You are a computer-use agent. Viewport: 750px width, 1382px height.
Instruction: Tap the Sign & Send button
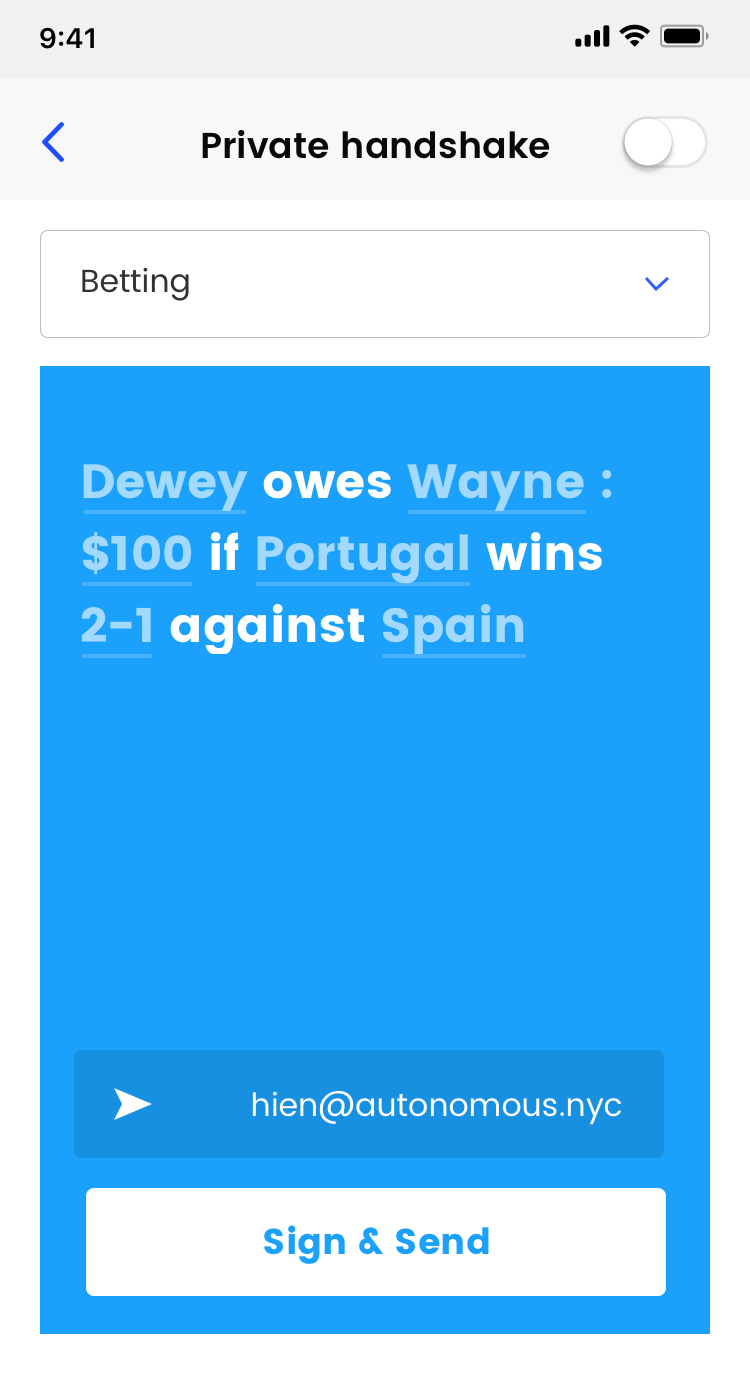[376, 1242]
